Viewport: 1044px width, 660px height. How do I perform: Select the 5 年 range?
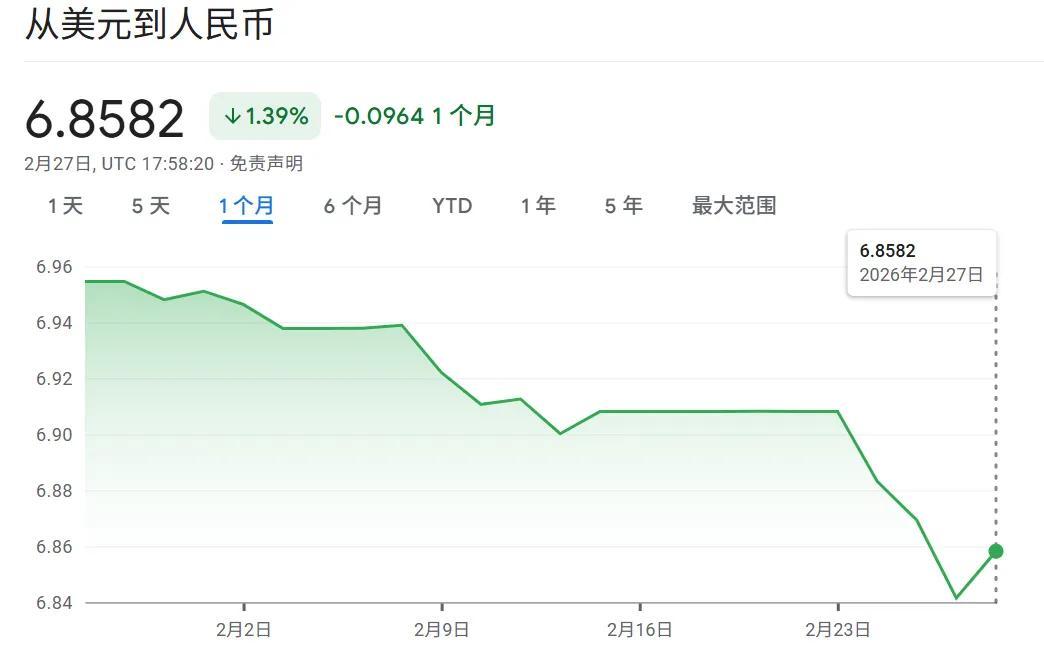click(623, 206)
